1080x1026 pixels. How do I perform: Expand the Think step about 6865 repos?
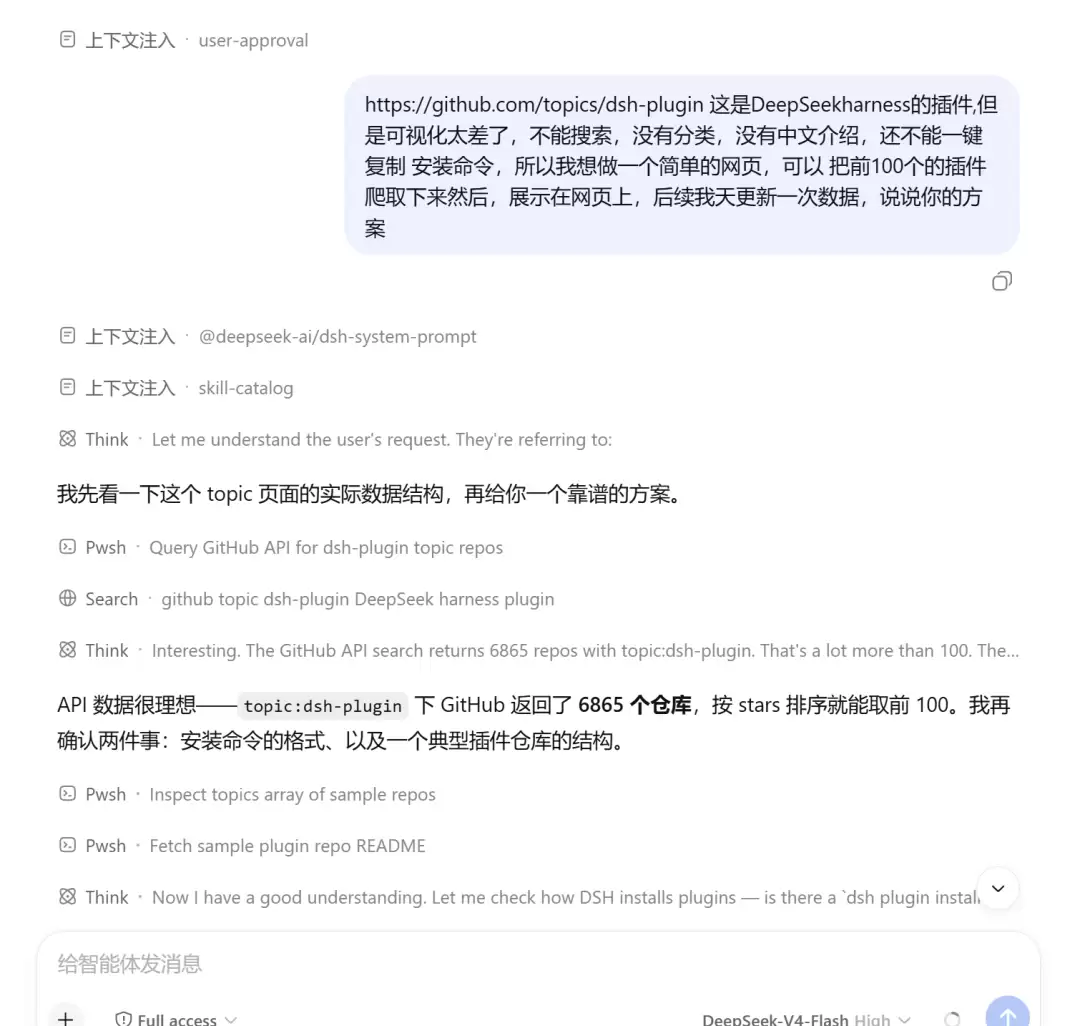[x=538, y=650]
